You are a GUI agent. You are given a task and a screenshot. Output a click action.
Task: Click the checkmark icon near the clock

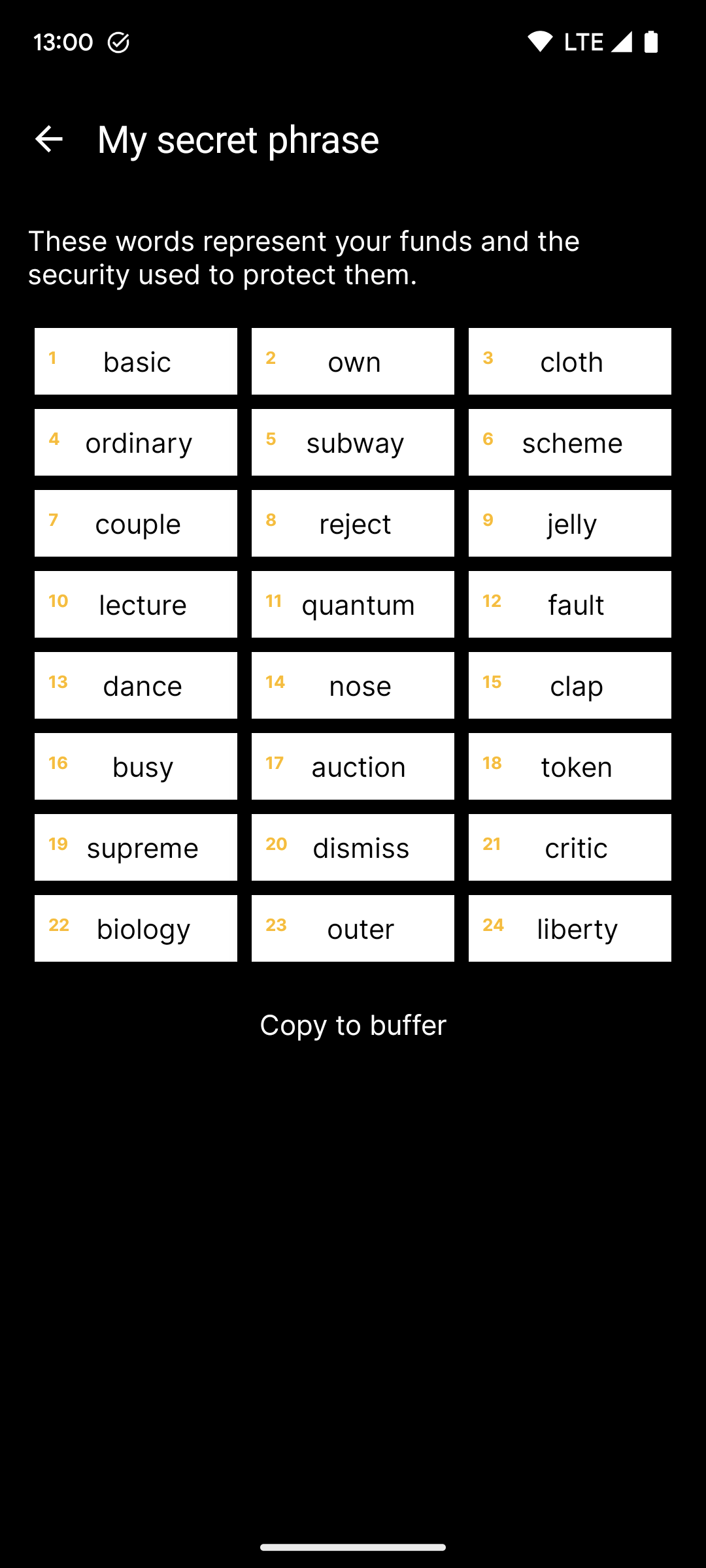point(118,42)
